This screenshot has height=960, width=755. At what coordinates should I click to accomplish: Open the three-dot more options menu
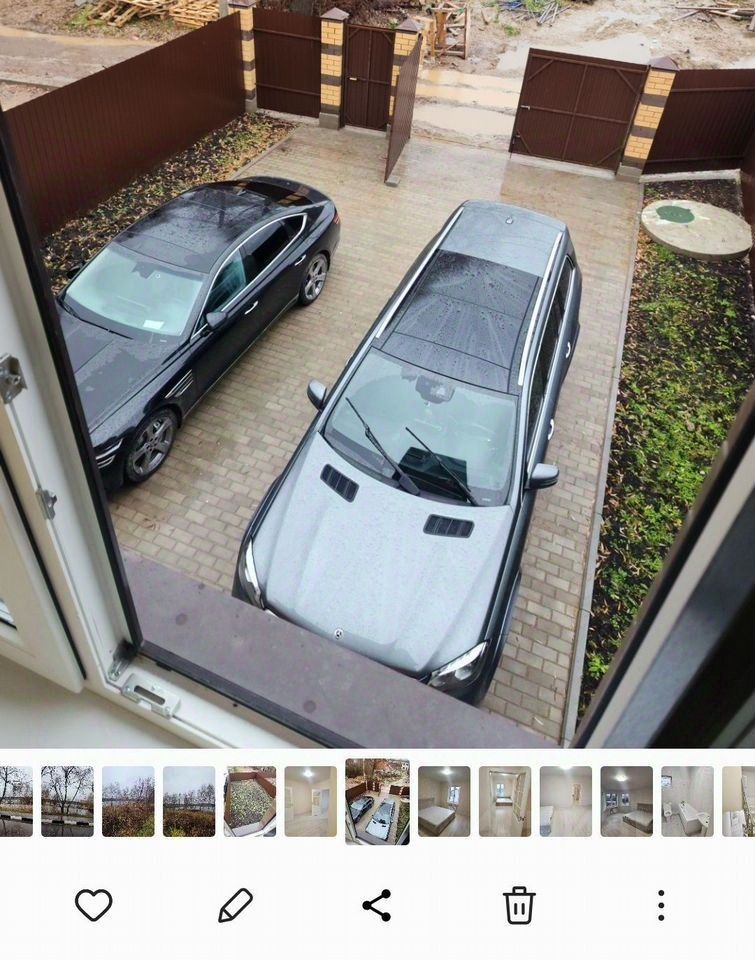click(x=661, y=905)
